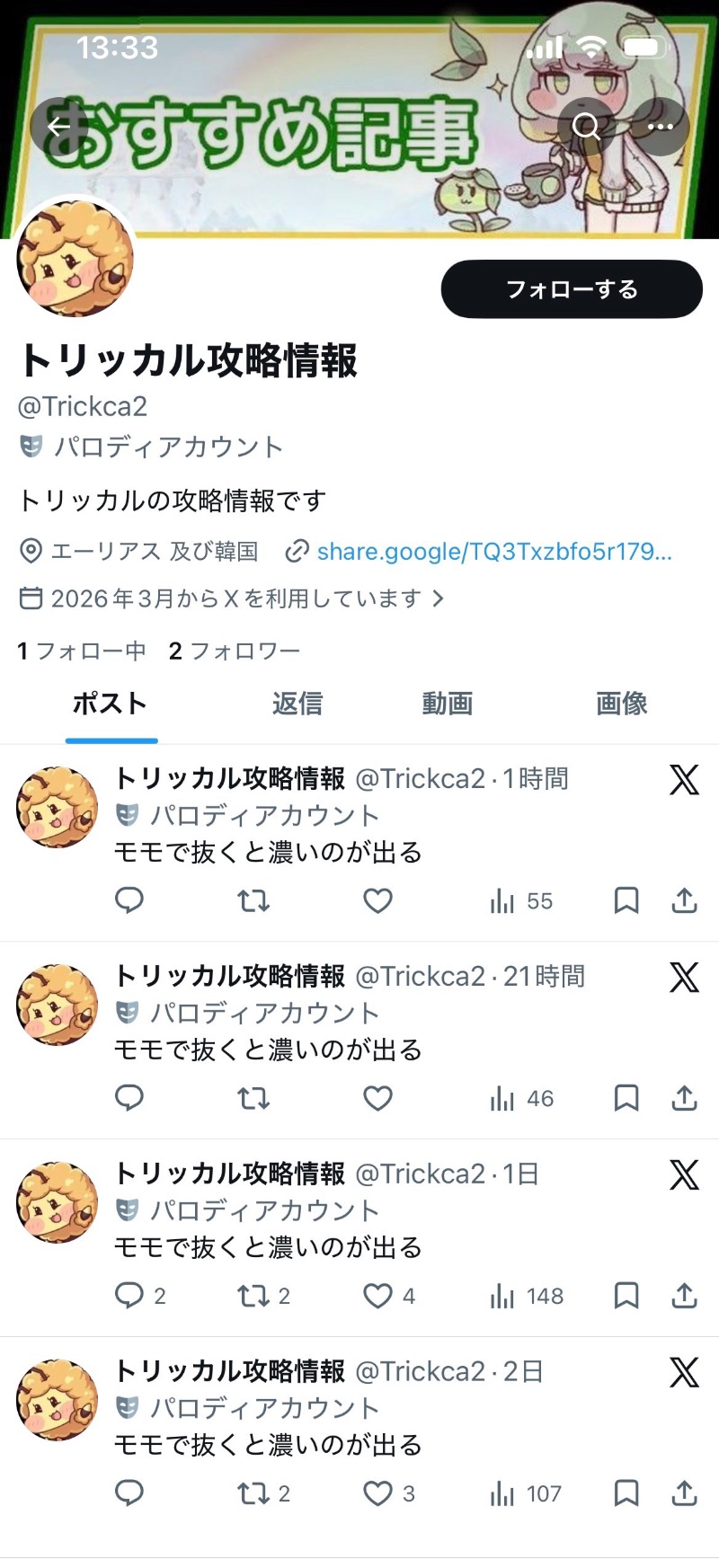The image size is (719, 1568).
Task: Open the three-dot overflow menu
Action: pyautogui.click(x=661, y=127)
